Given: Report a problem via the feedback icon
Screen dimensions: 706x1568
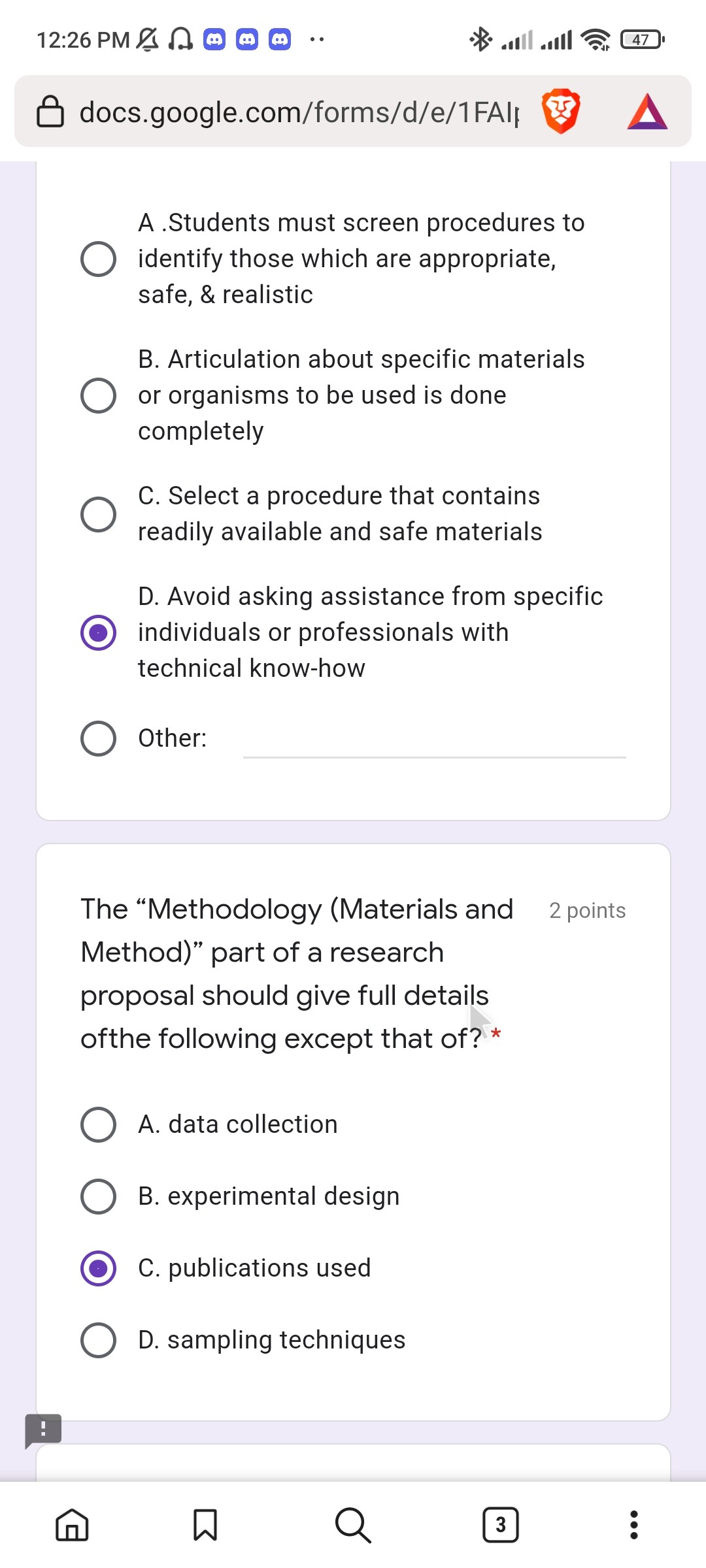Looking at the screenshot, I should tap(43, 1431).
